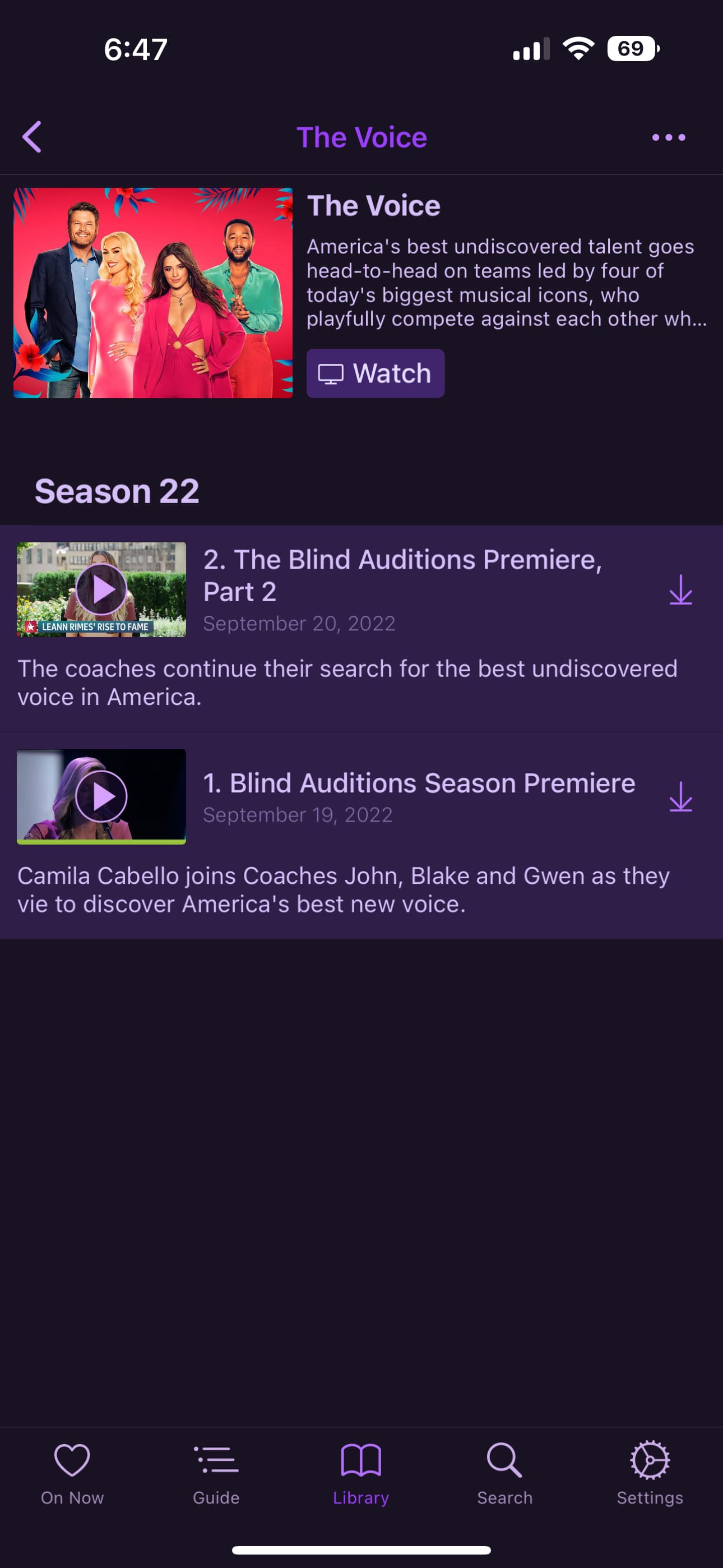Download Blind Auditions Season Premiere episode
Screen dimensions: 723x1568
coord(680,797)
